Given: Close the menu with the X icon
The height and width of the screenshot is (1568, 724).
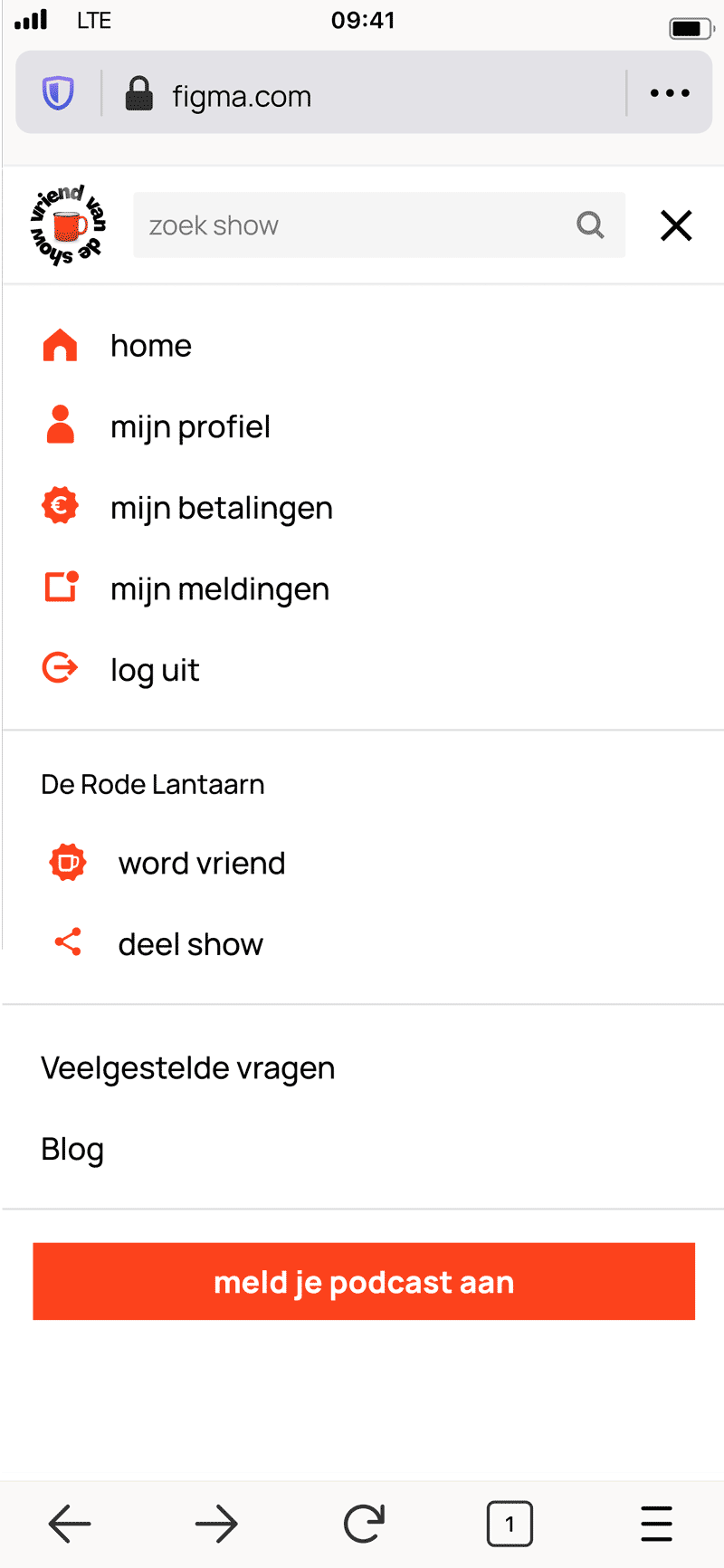Looking at the screenshot, I should point(676,225).
